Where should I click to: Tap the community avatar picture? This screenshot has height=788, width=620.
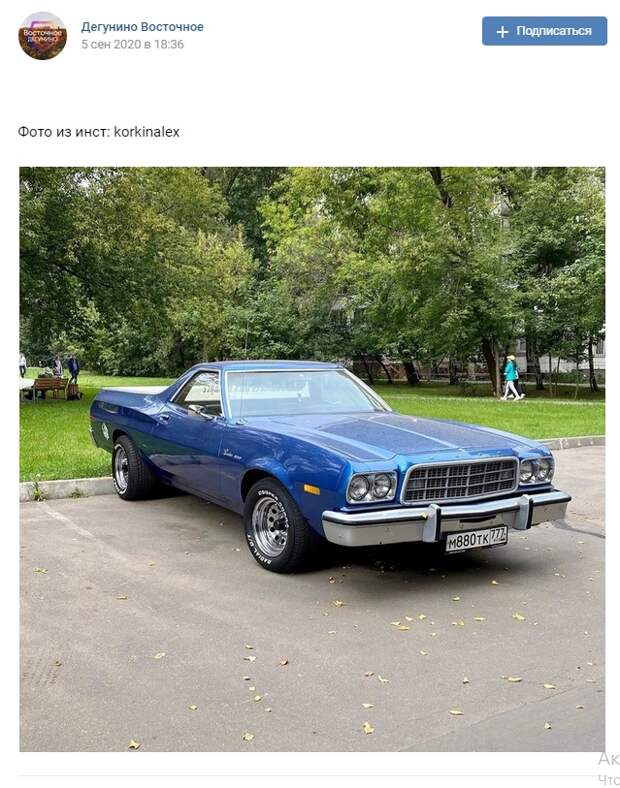pyautogui.click(x=42, y=36)
